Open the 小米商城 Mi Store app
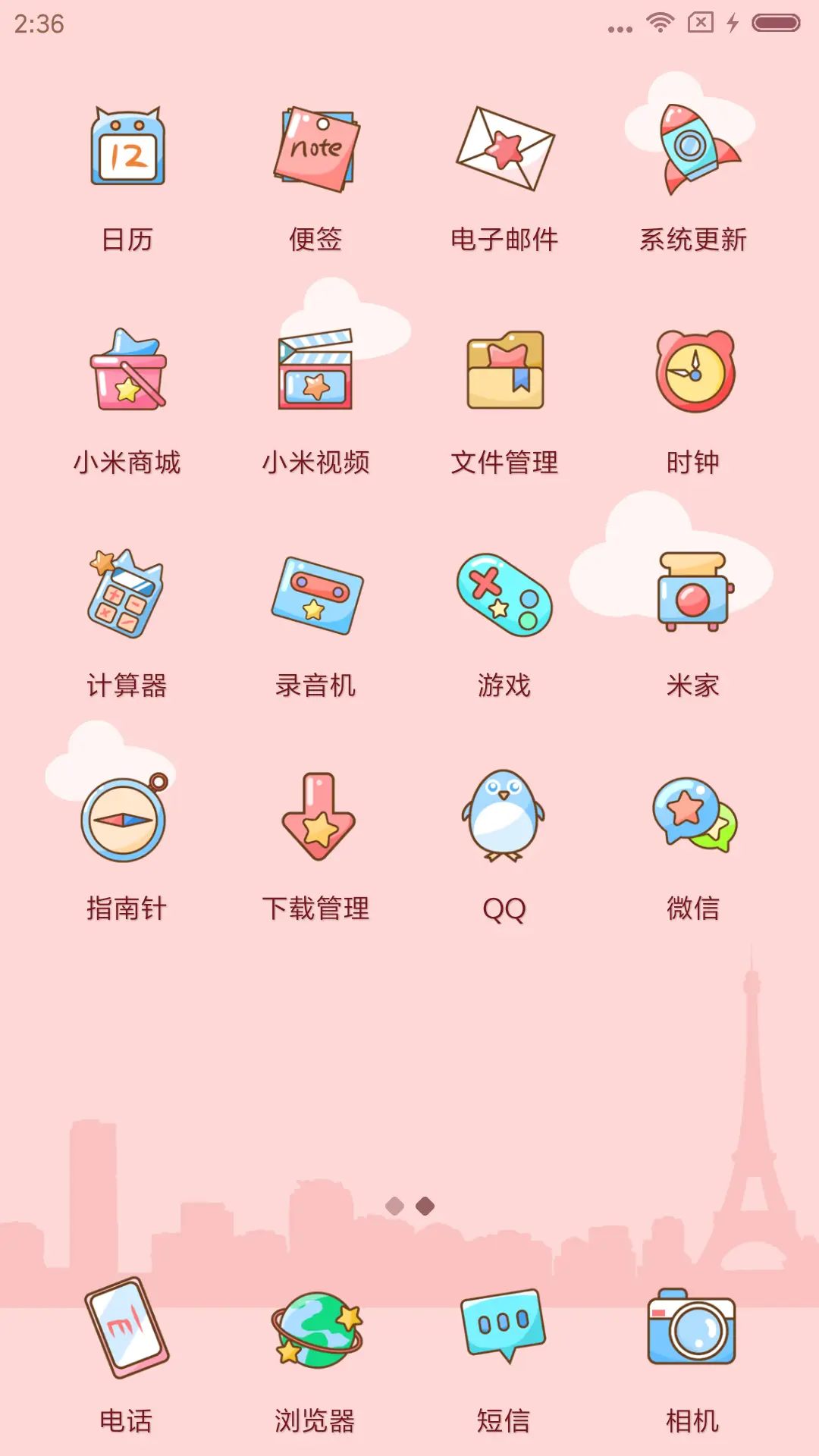Screen dimensions: 819x1456 coord(129,372)
